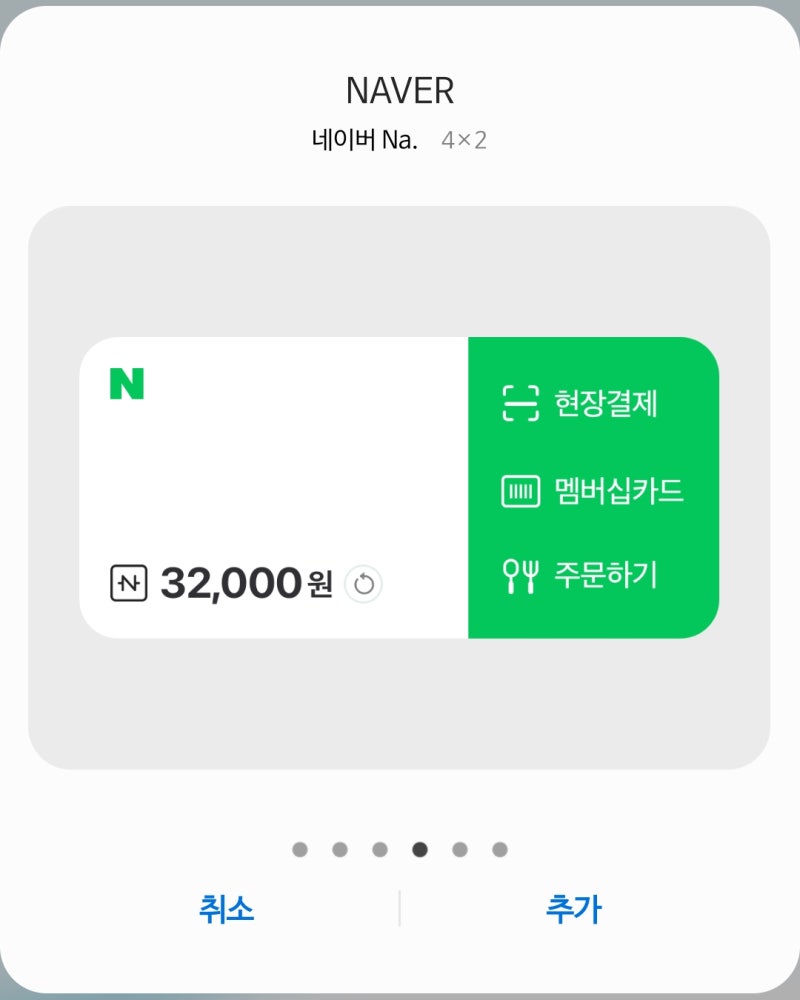Screen dimensions: 800x1000
Task: Cancel widget placement with 취소
Action: click(x=229, y=909)
